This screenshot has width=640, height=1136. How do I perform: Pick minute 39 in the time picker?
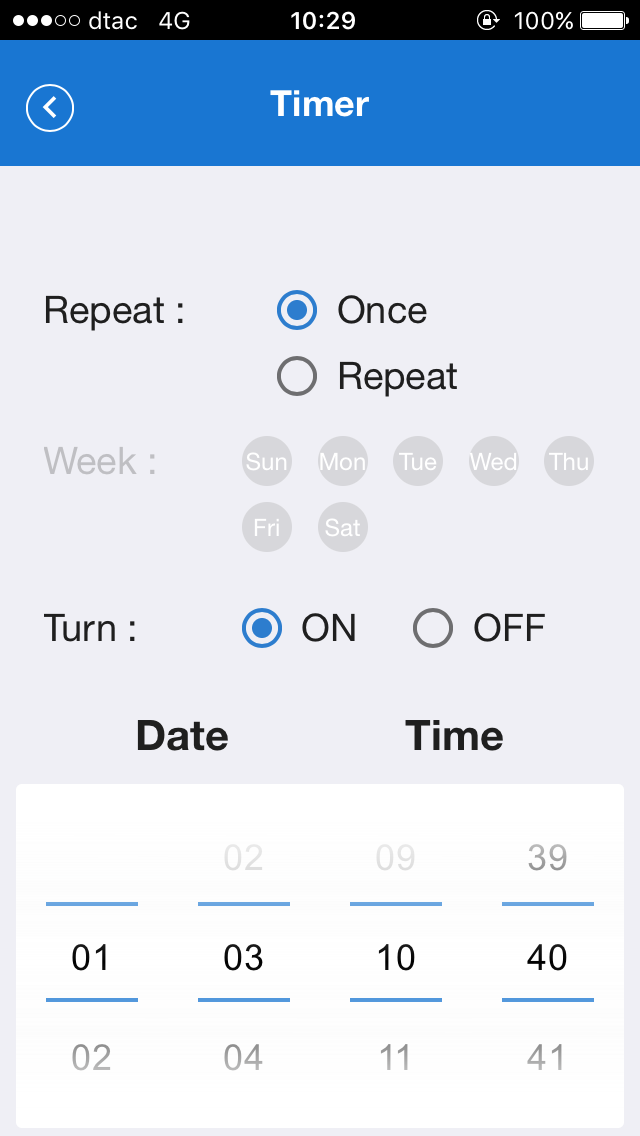click(x=547, y=858)
